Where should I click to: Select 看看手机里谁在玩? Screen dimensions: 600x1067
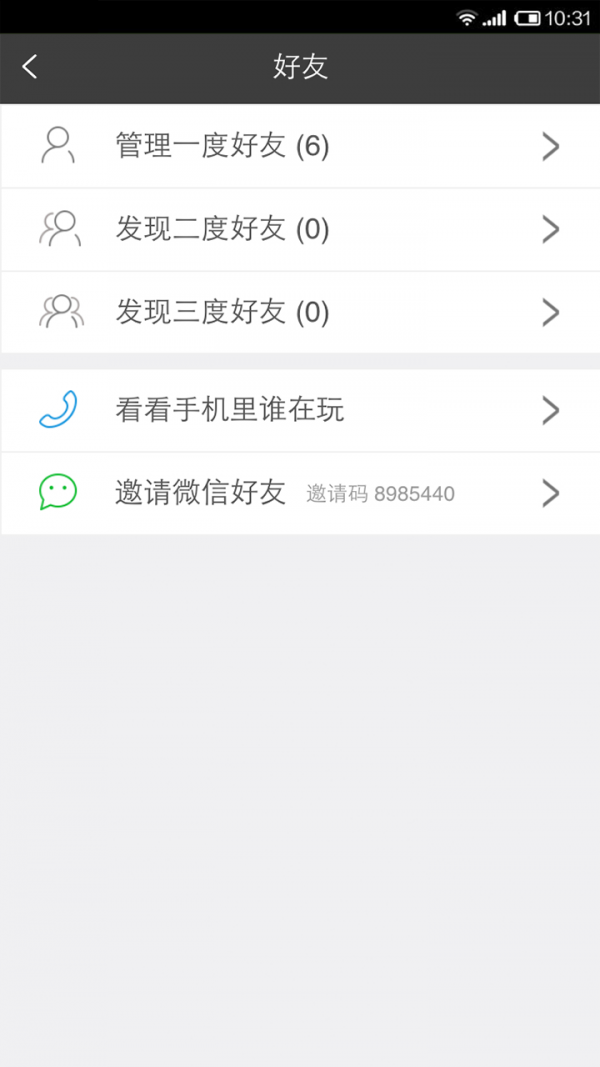pyautogui.click(x=300, y=410)
